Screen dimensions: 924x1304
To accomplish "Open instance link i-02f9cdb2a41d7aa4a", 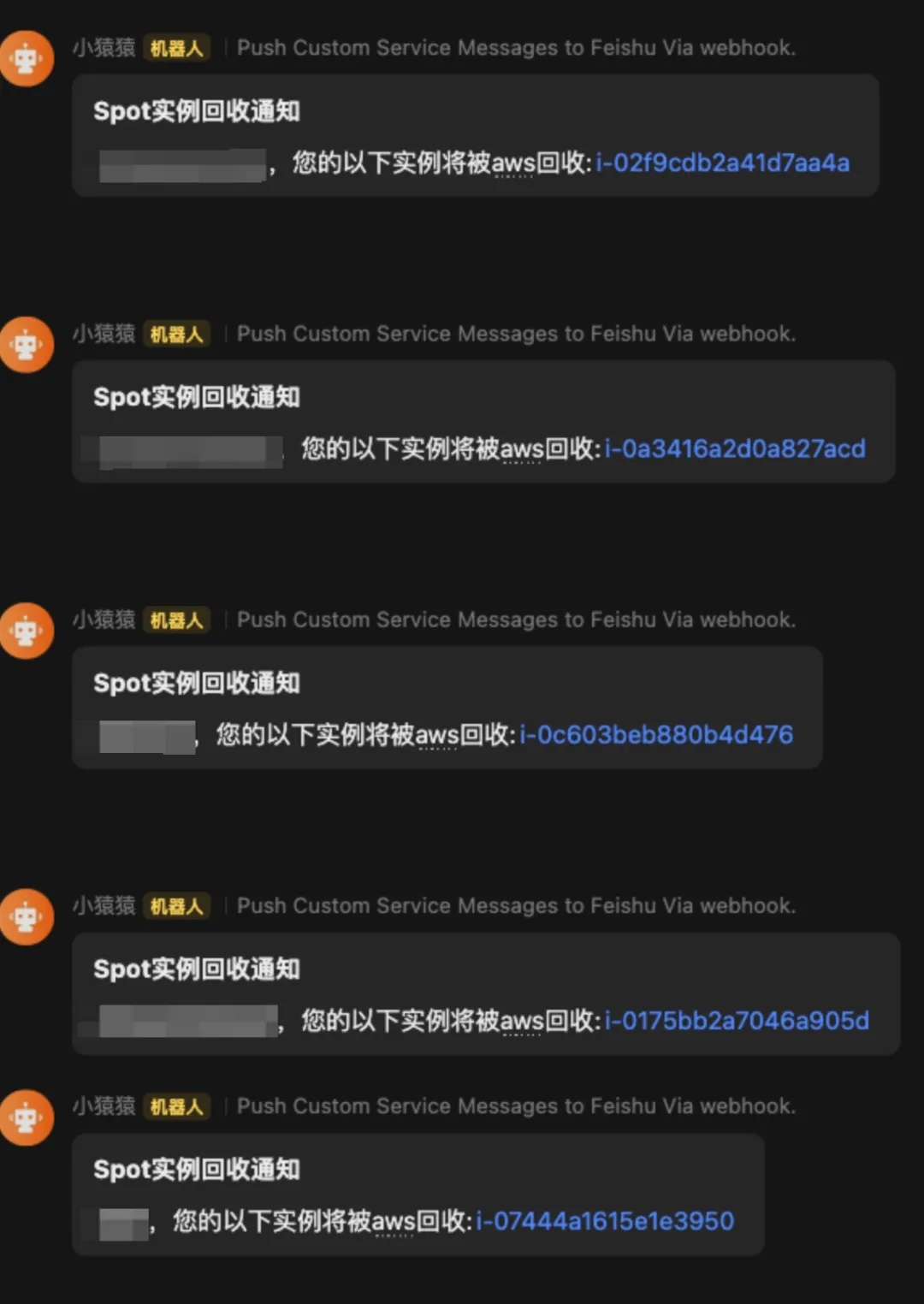I will click(x=723, y=163).
